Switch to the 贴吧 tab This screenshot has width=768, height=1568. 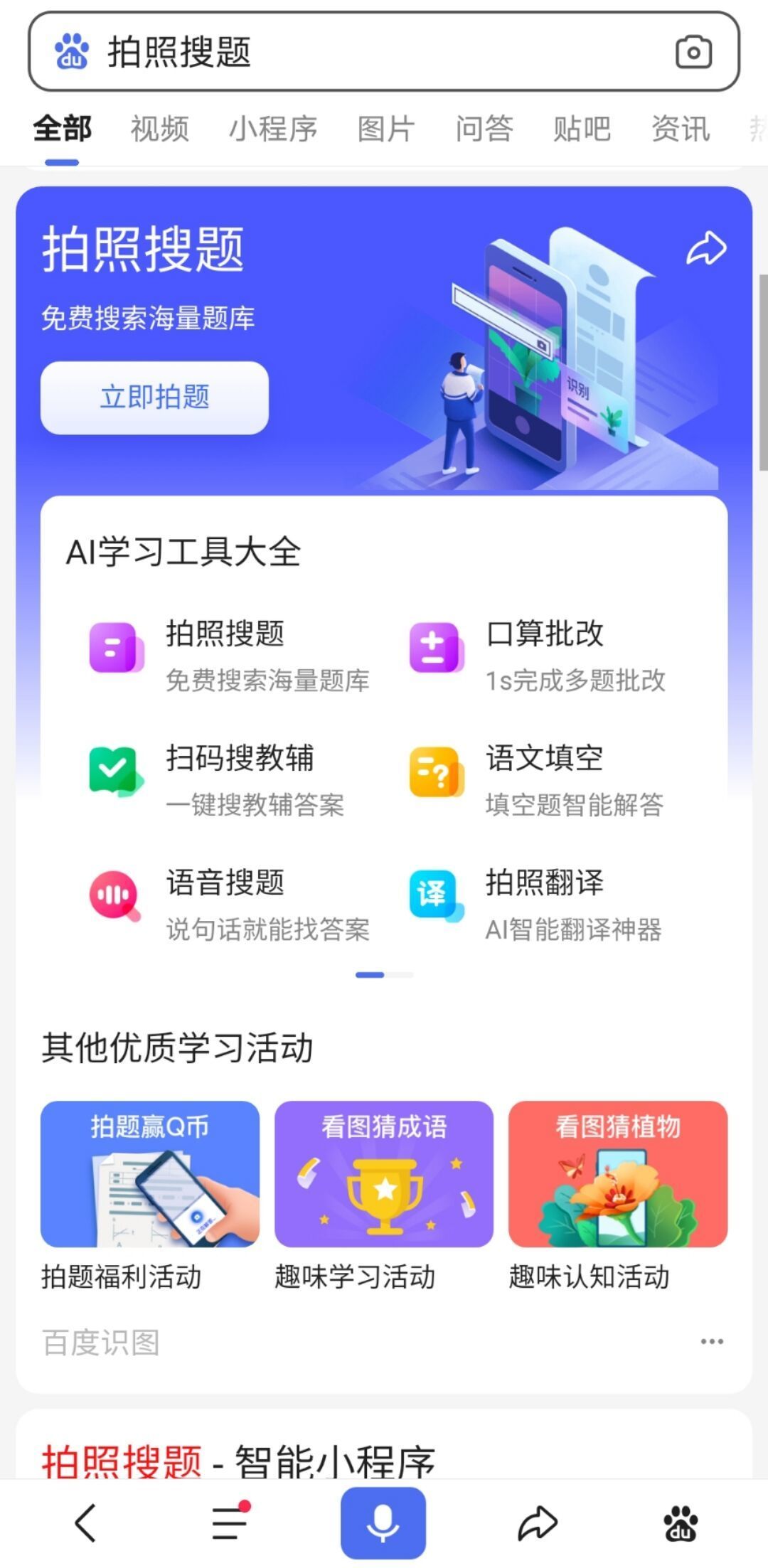tap(582, 129)
